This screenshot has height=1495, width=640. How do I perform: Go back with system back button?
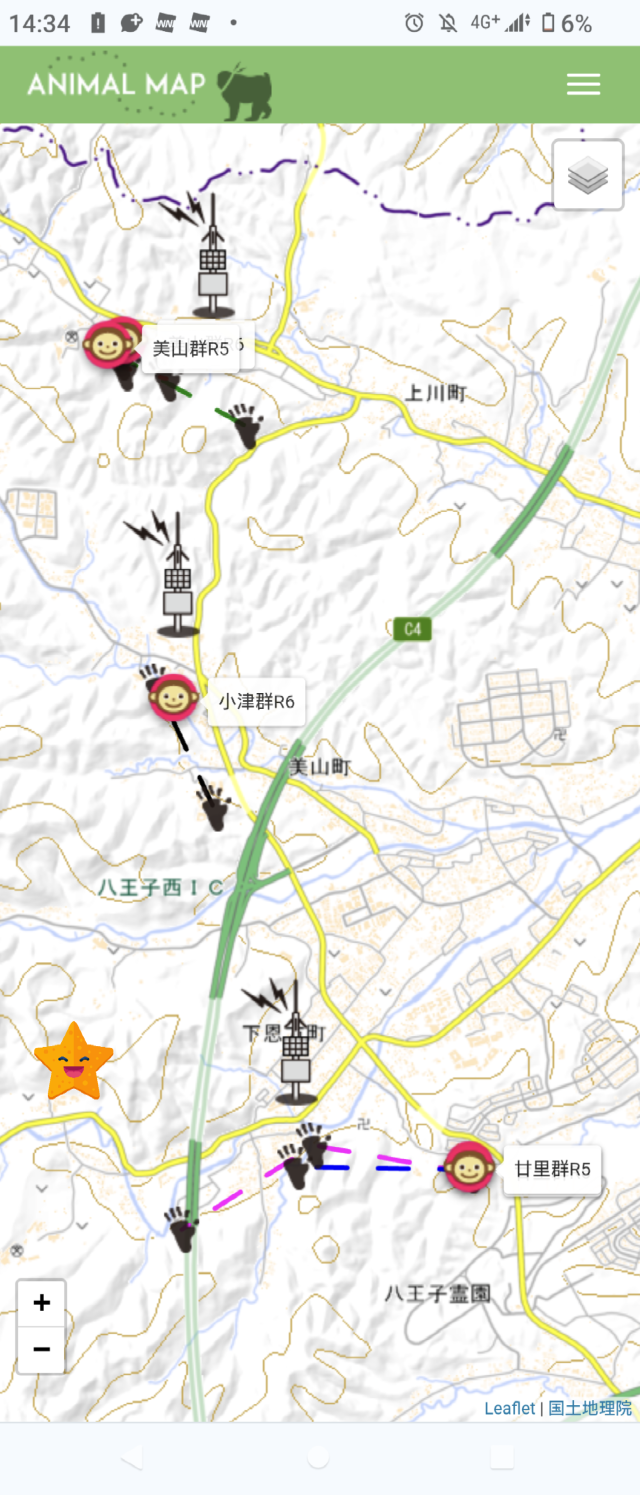[x=132, y=1458]
